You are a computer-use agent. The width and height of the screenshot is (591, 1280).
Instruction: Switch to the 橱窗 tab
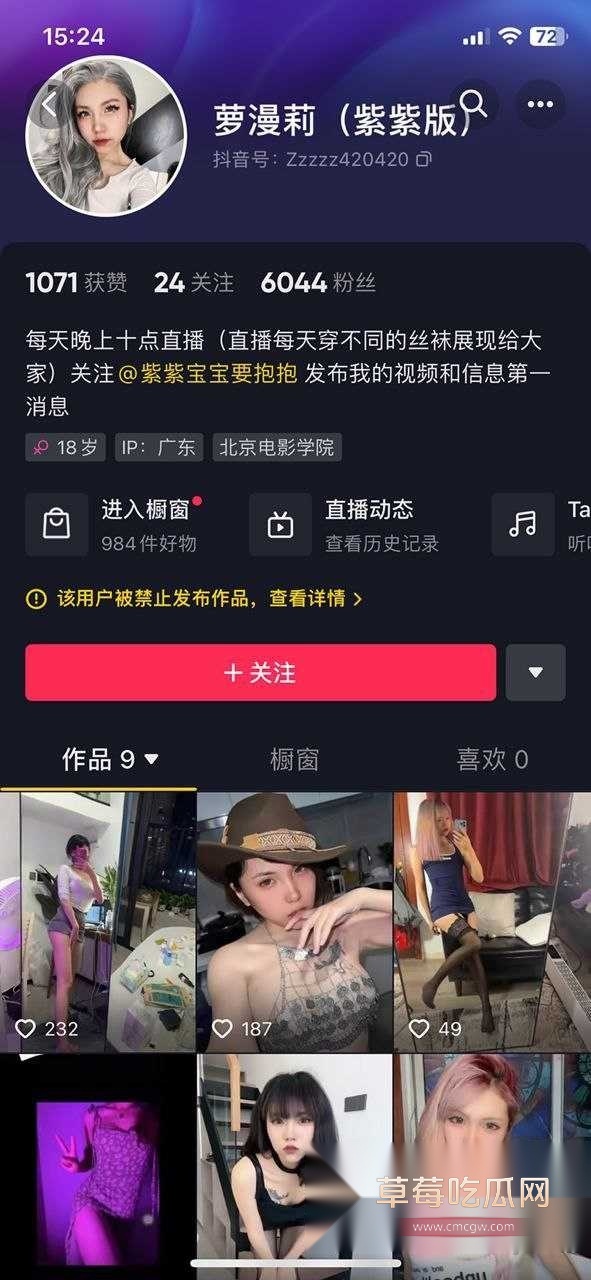(294, 760)
